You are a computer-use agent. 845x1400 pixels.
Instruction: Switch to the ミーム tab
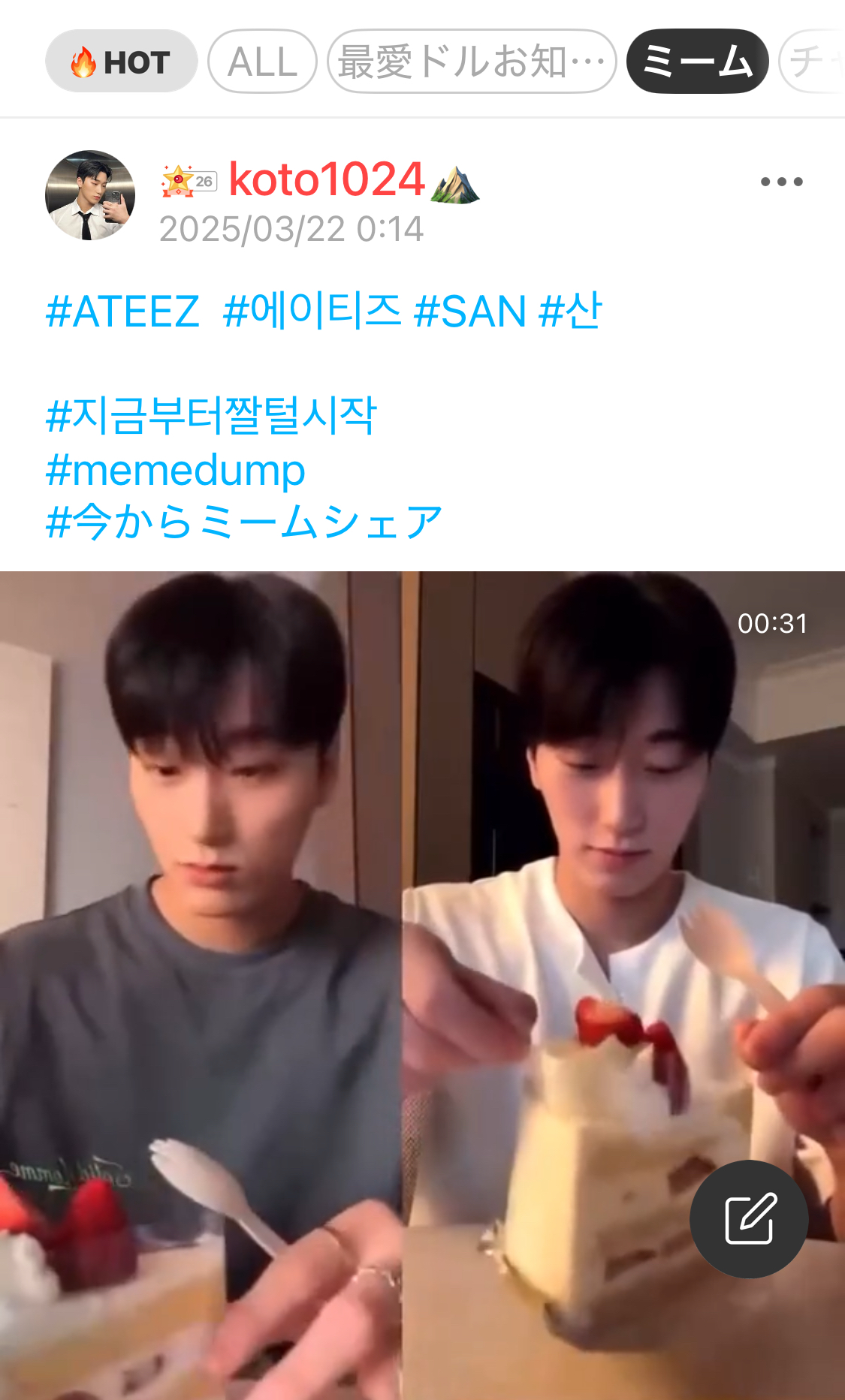[697, 62]
